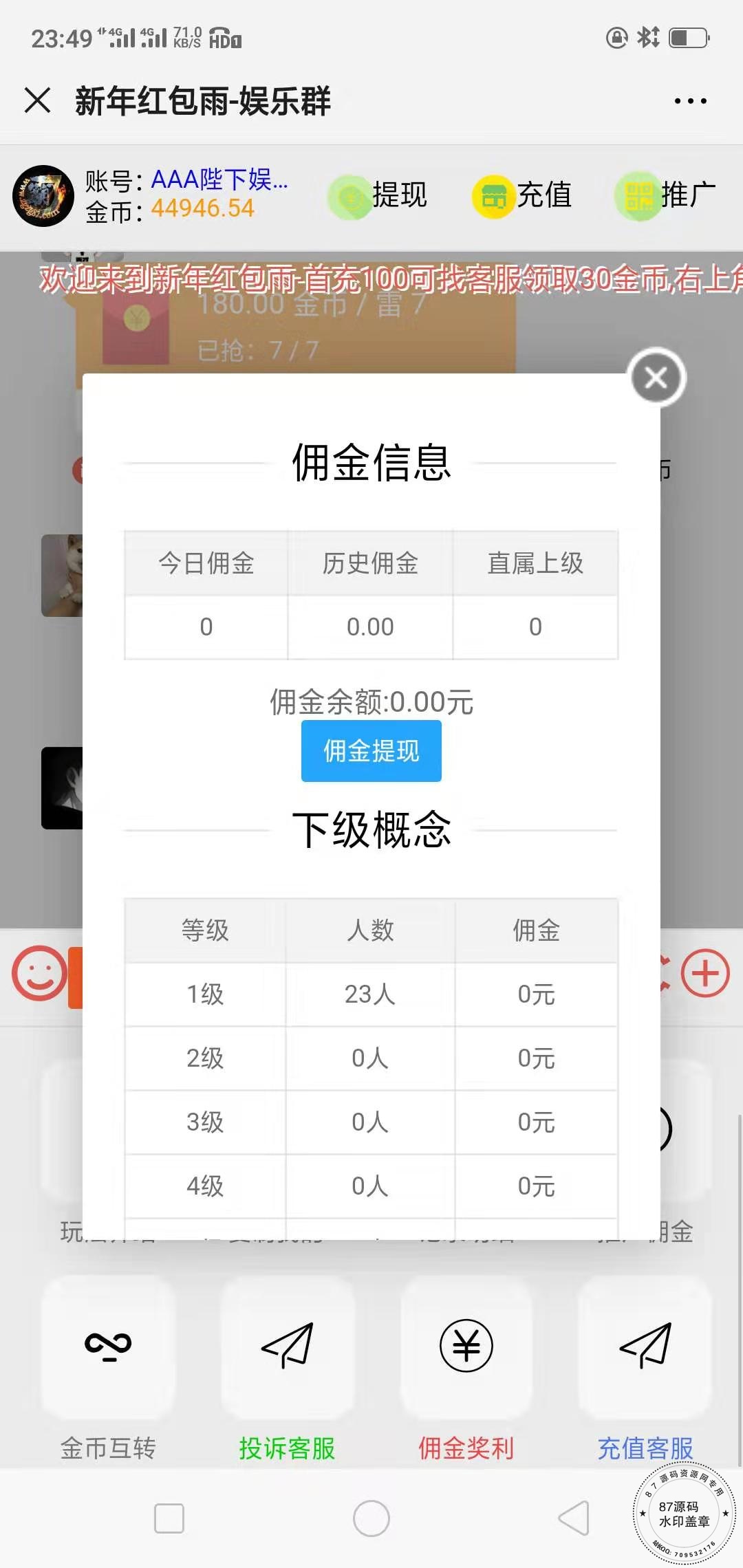The height and width of the screenshot is (1568, 743).
Task: Open 充值 recharge
Action: 523,195
